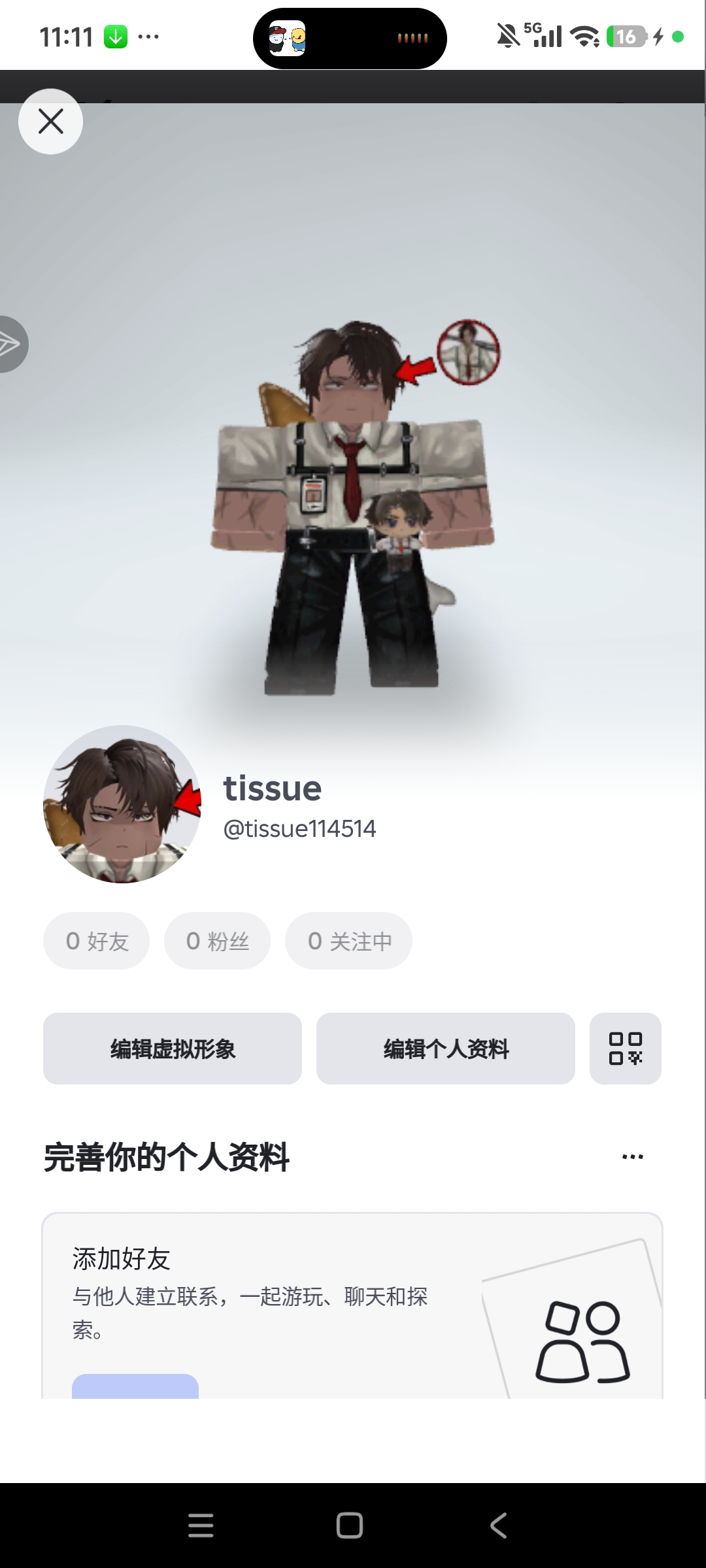Open 编辑个人资料 to edit profile
Screen dimensions: 706x1568
click(x=445, y=1049)
